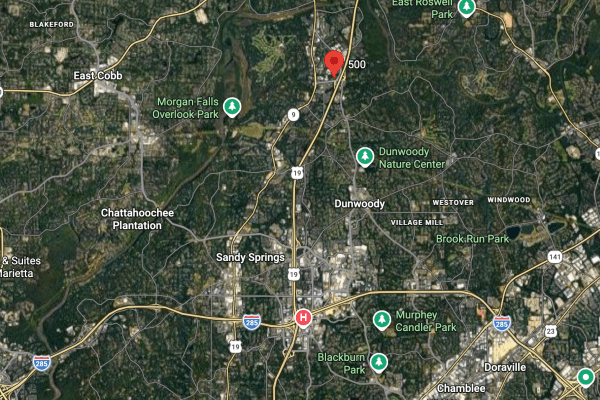The image size is (600, 400).
Task: Select Dunwoody Nature Center park marker
Action: click(365, 156)
